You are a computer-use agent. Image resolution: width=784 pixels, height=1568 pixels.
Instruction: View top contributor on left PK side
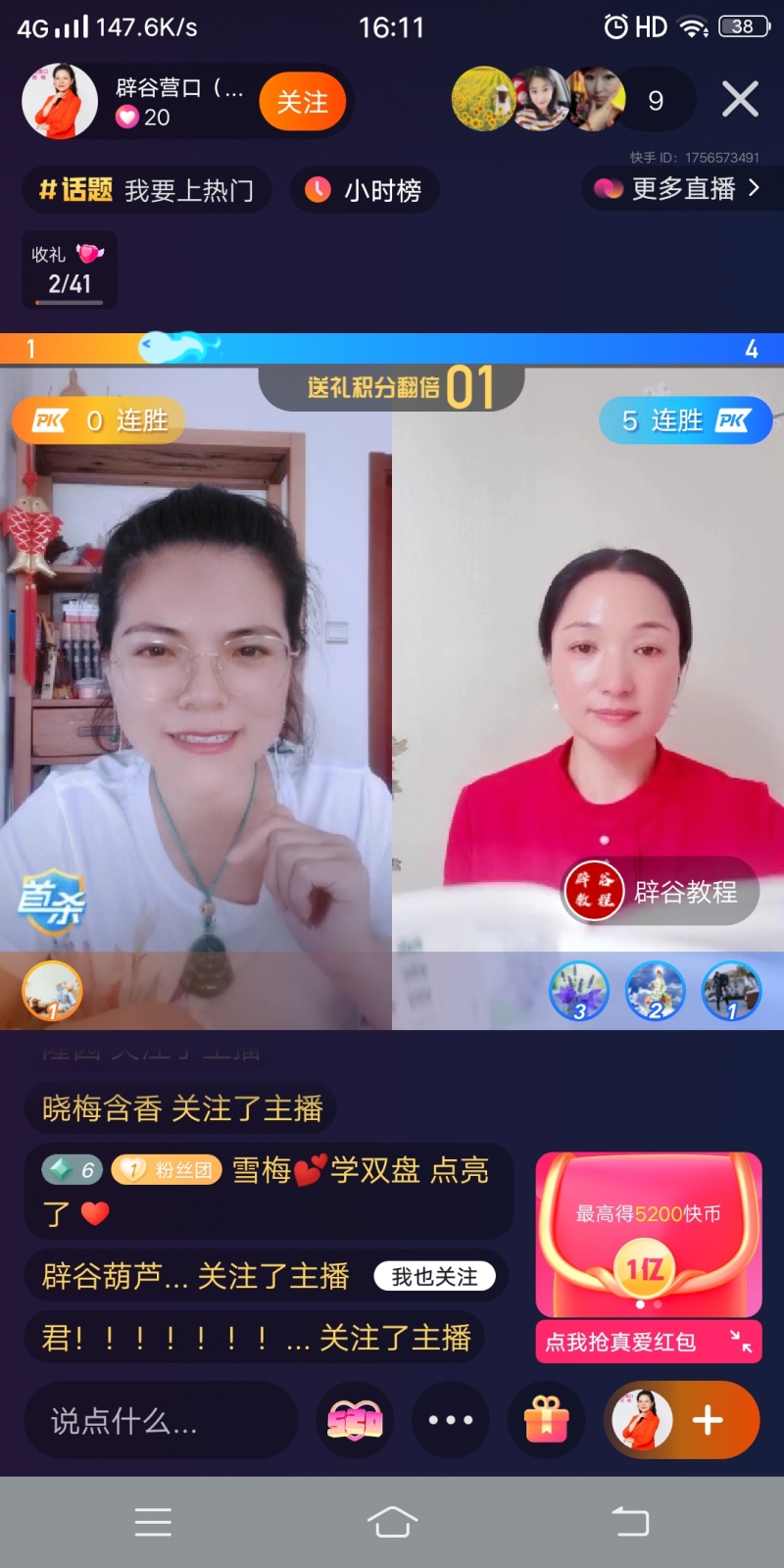click(52, 991)
